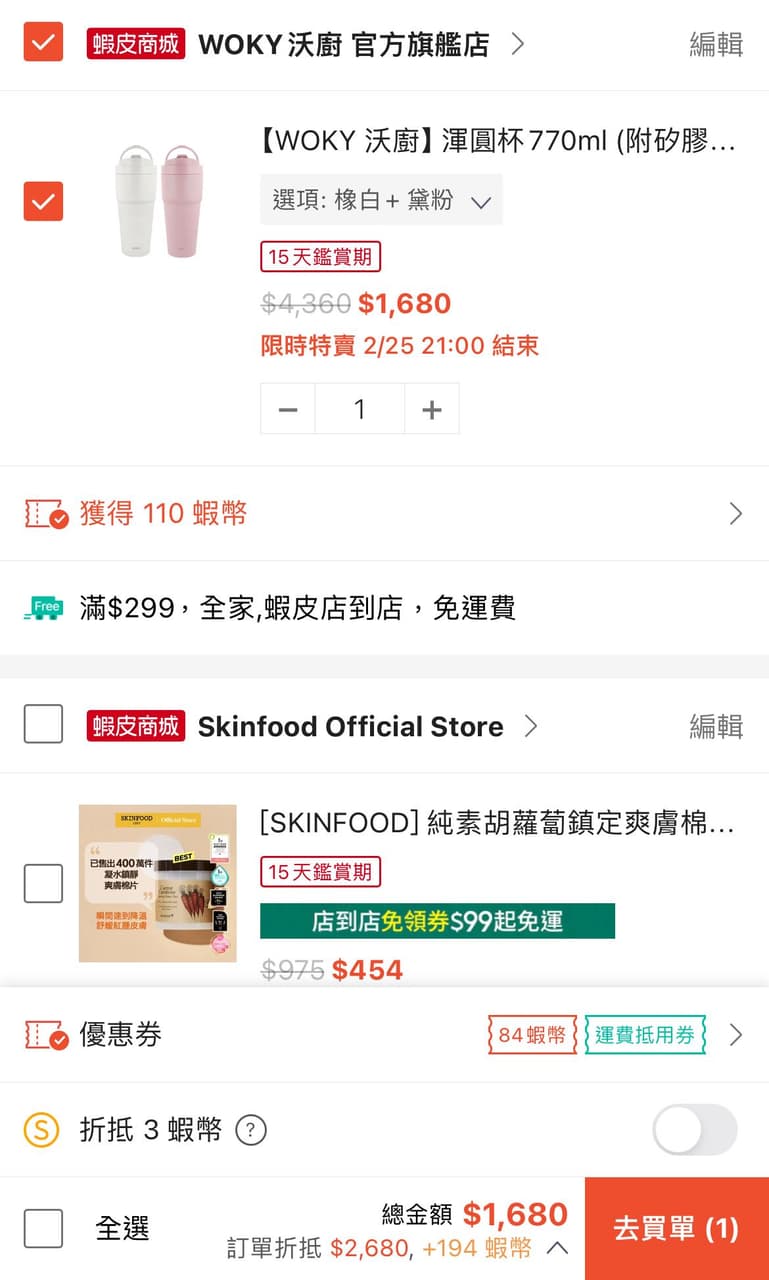The image size is (769, 1280).
Task: Click 編輯 next to WOKY store
Action: 715,43
